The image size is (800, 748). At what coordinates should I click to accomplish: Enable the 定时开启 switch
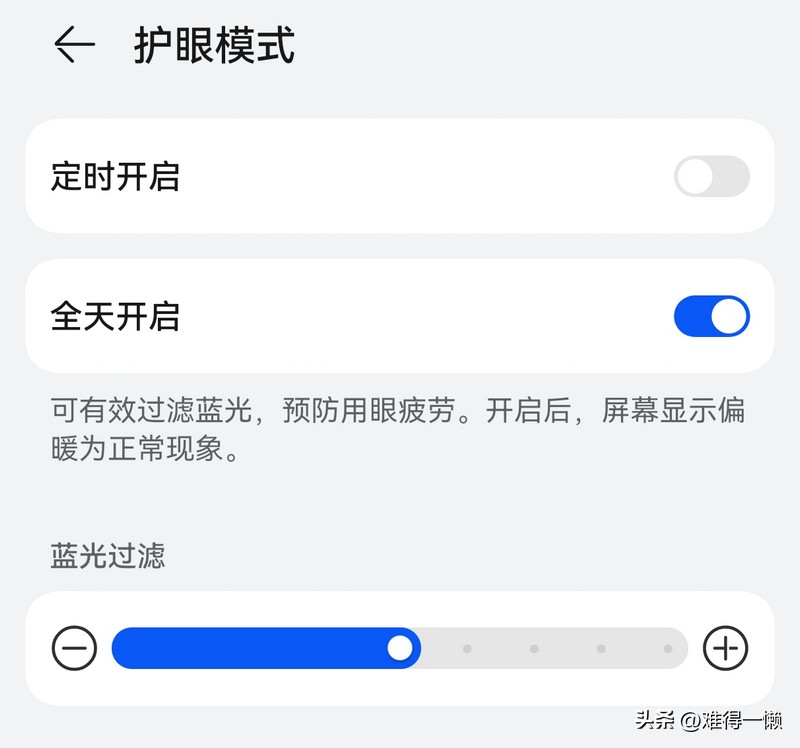711,177
